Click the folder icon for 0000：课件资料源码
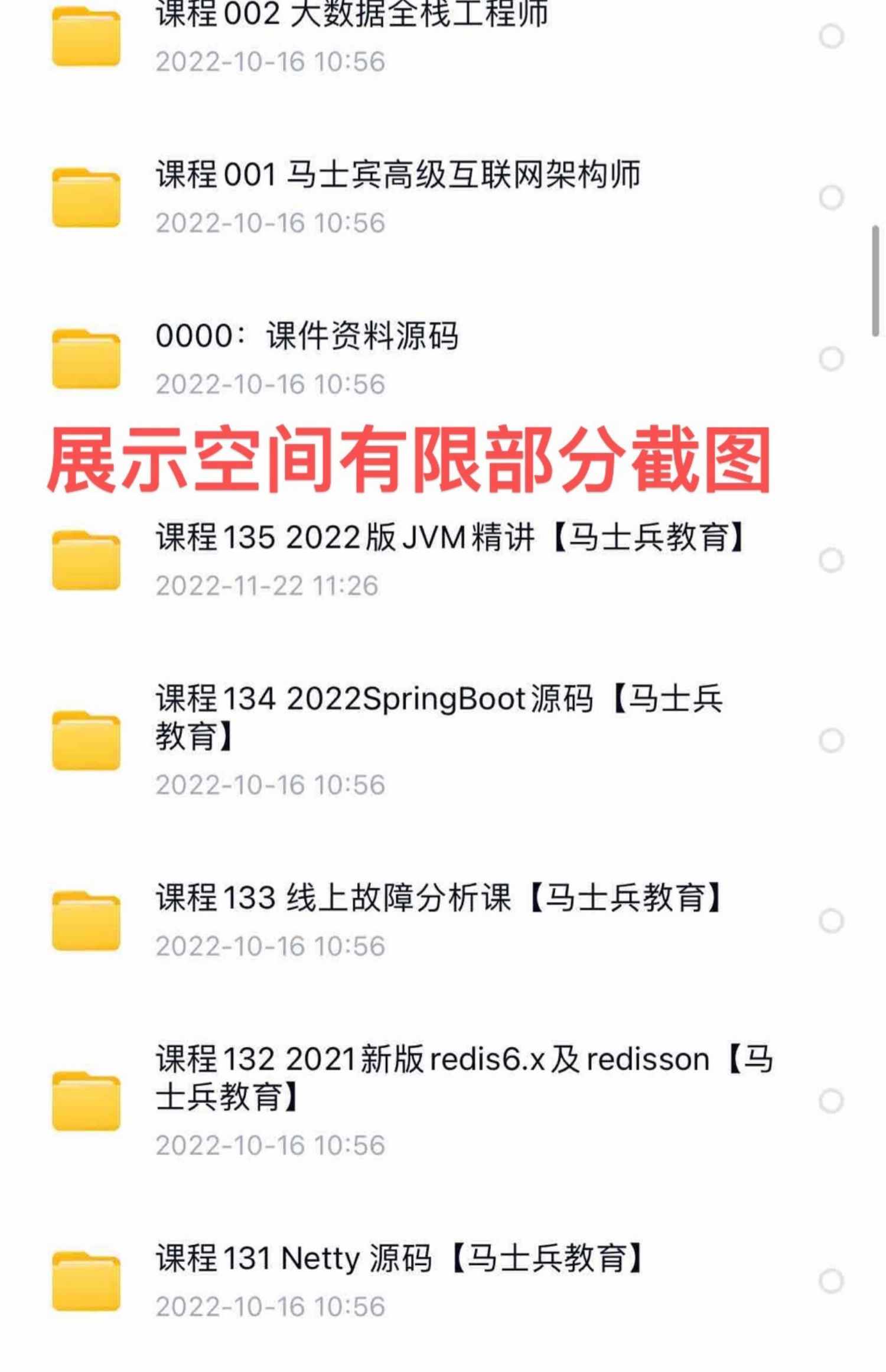This screenshot has width=886, height=1372. 86,355
